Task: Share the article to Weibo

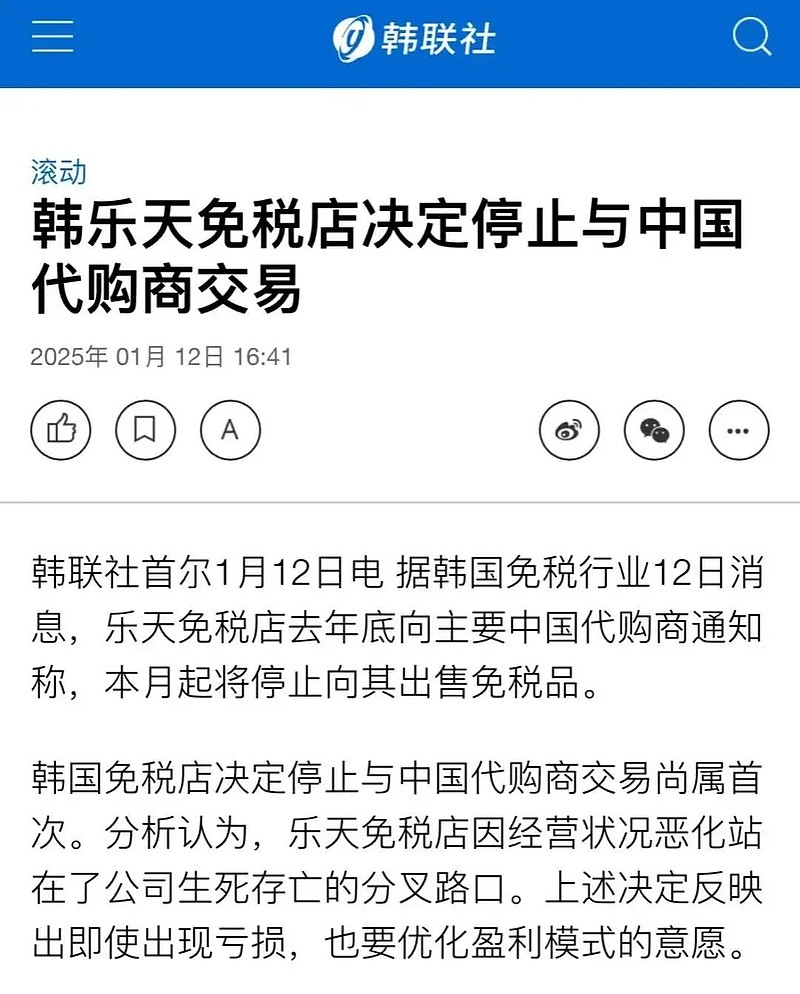Action: [x=569, y=431]
